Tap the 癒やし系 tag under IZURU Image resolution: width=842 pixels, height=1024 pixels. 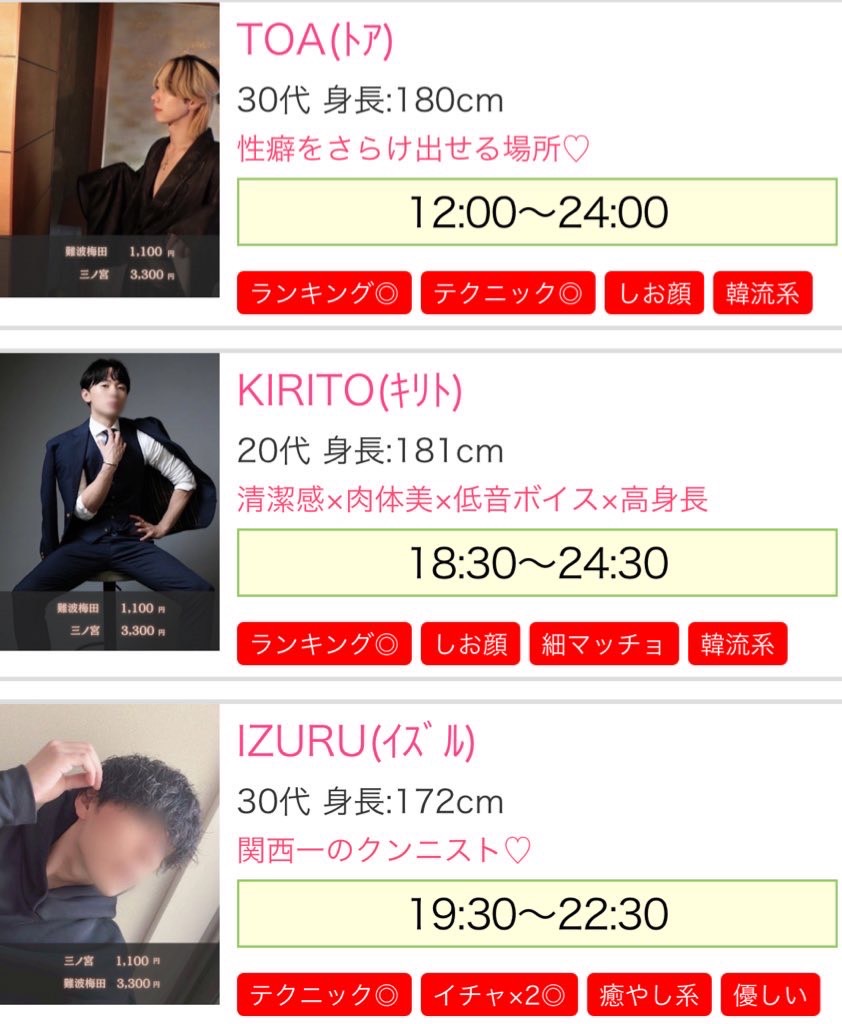pyautogui.click(x=649, y=995)
